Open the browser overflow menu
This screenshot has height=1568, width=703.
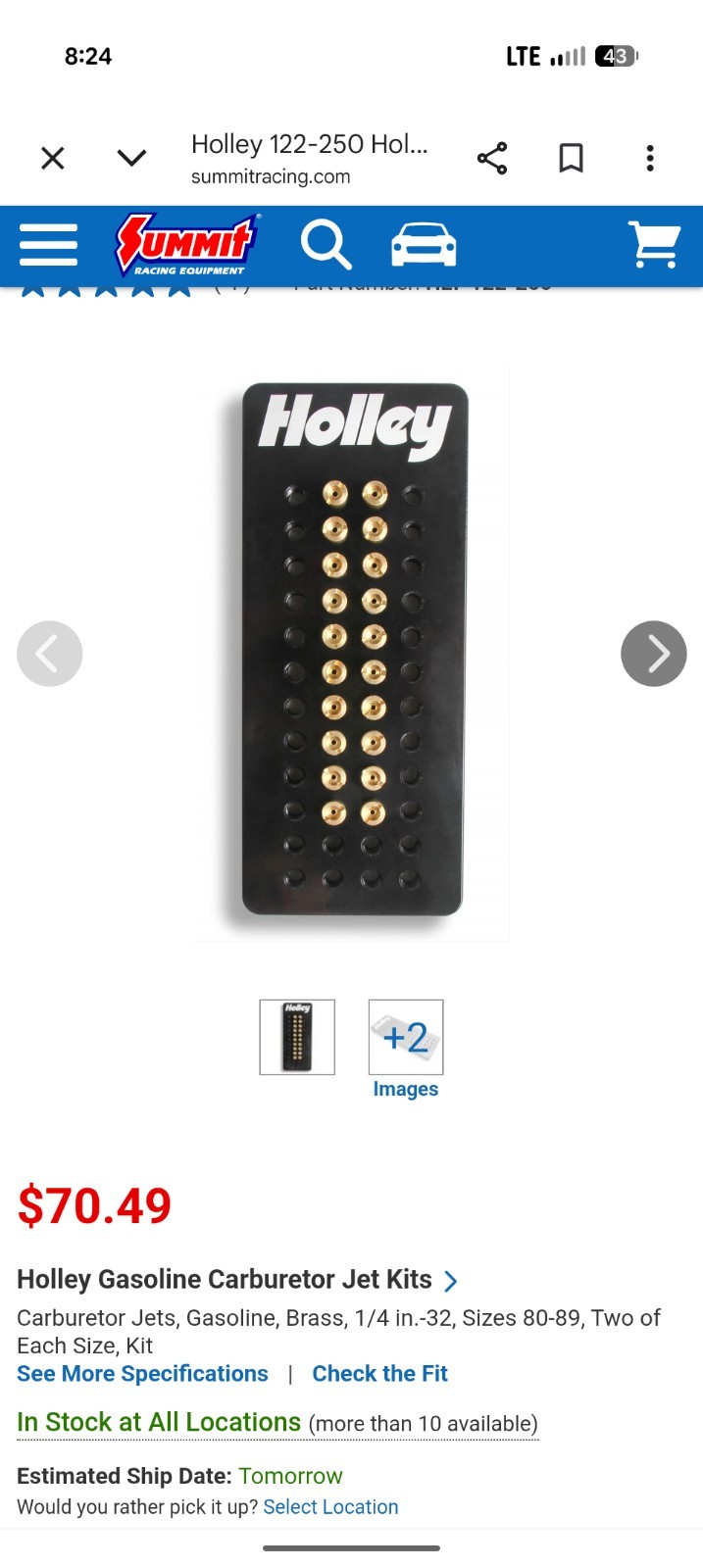tap(649, 158)
